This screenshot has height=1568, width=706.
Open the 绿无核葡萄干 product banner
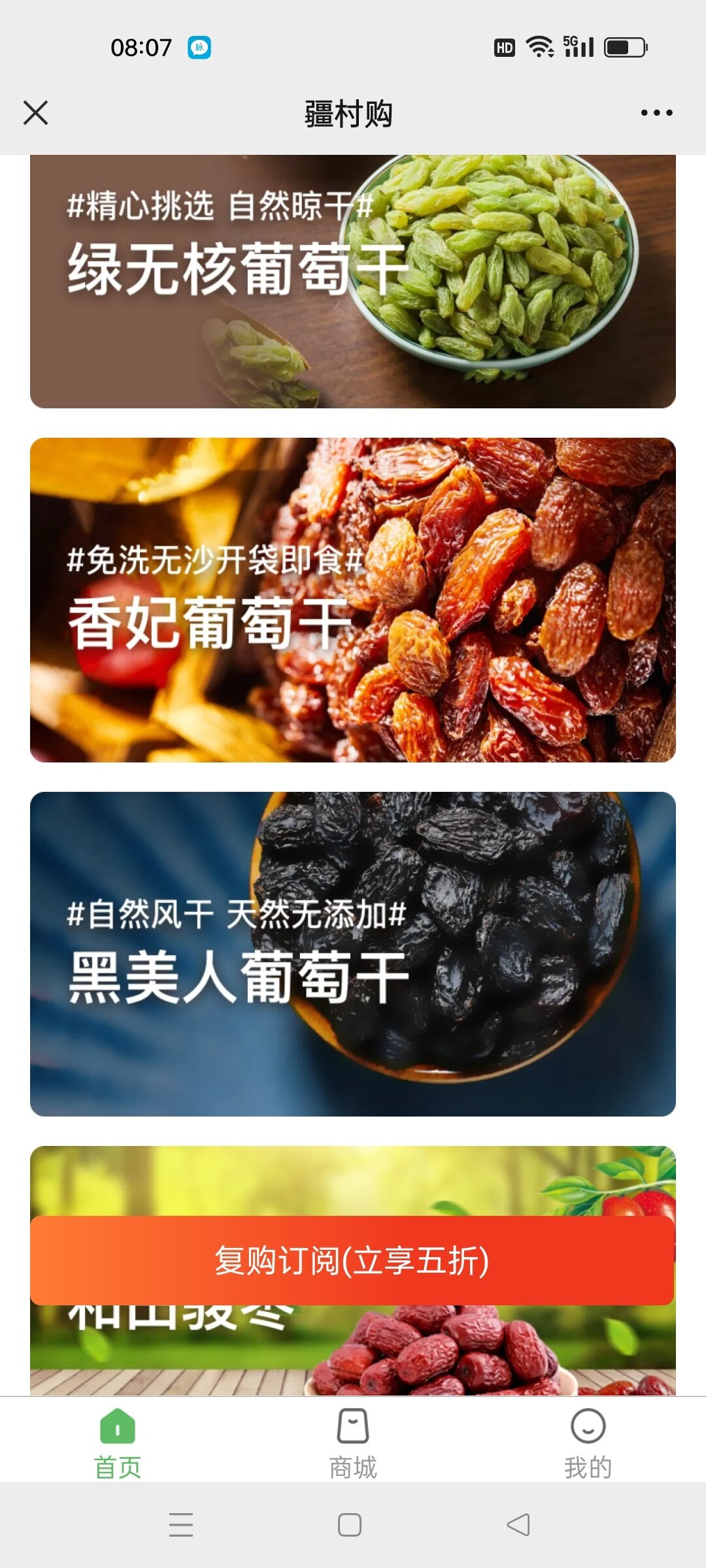(353, 281)
